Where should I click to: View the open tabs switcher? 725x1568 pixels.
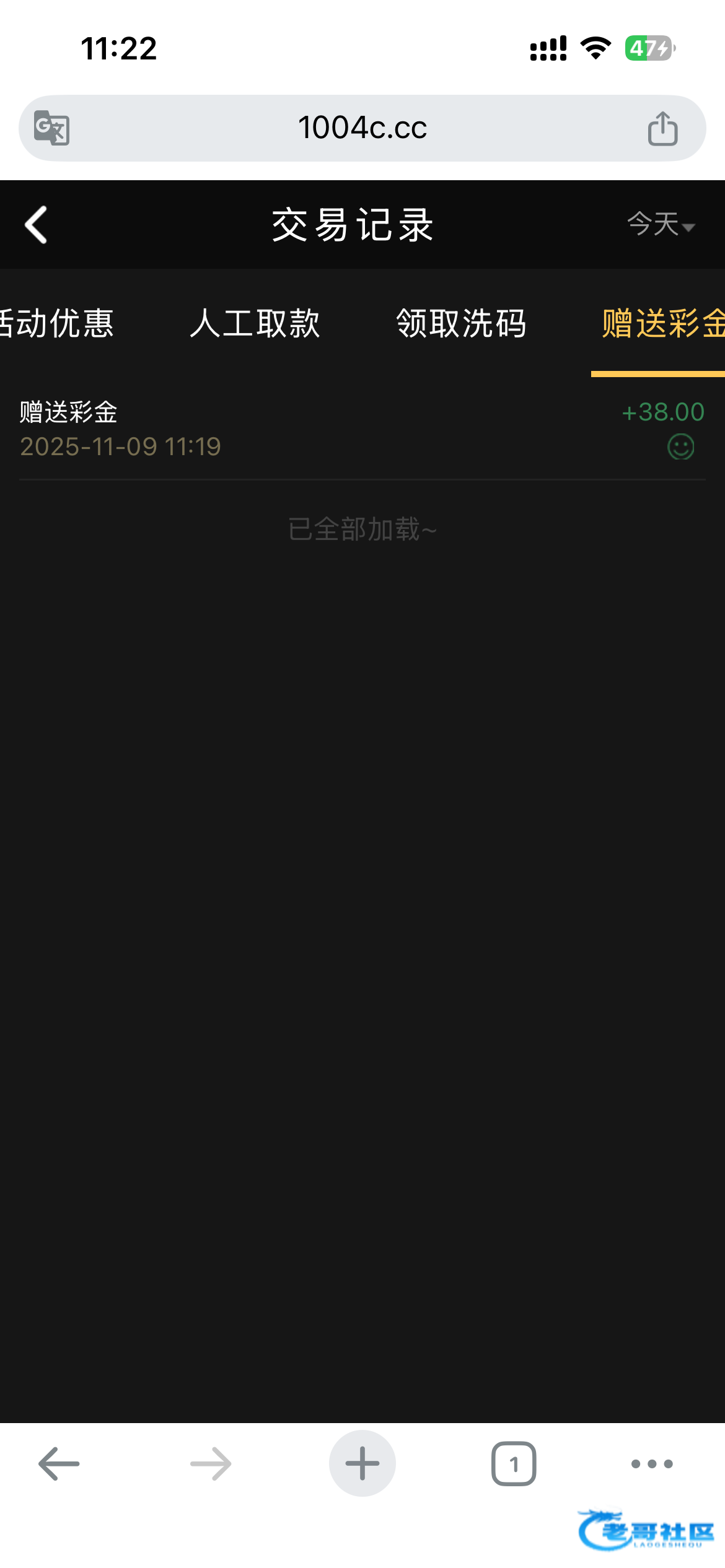(513, 1464)
